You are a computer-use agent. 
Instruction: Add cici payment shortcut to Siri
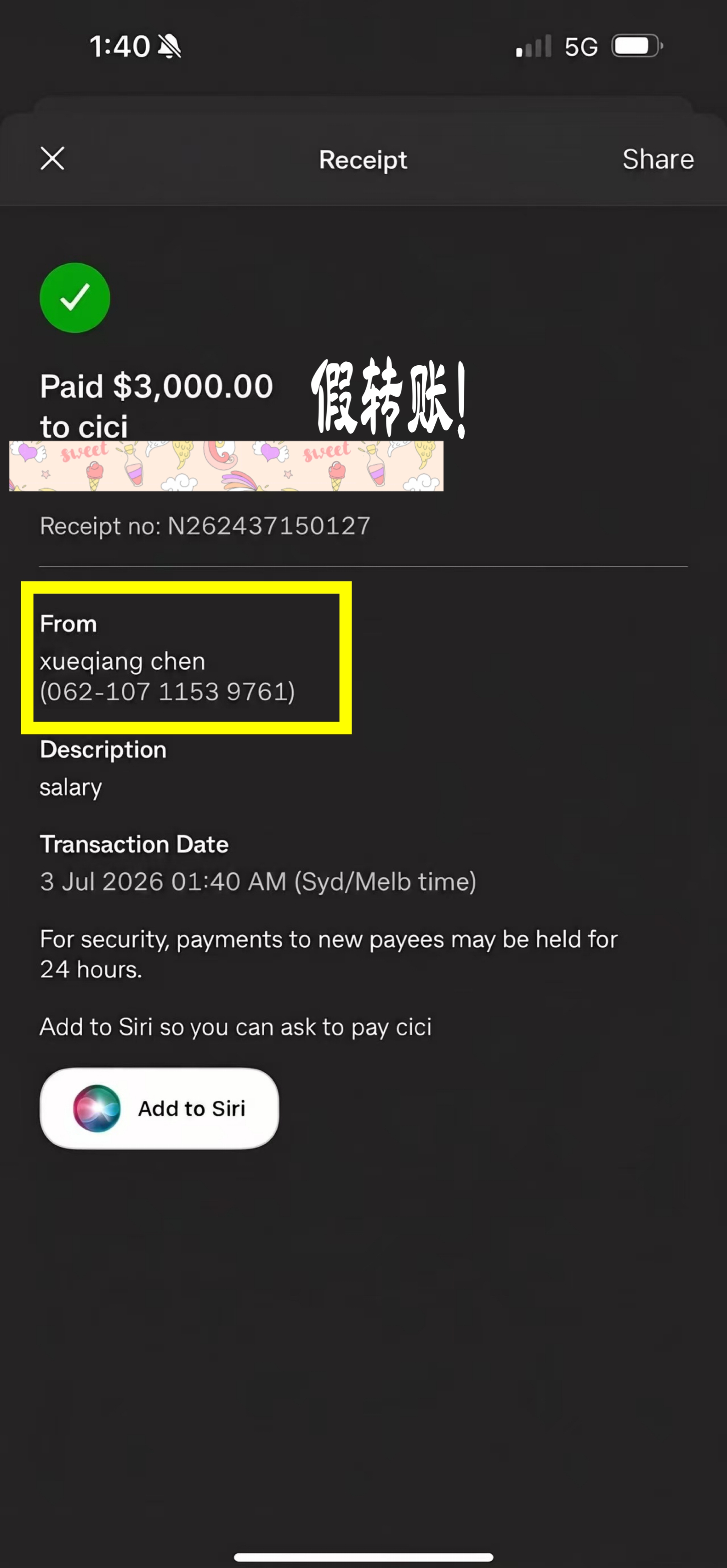pos(159,1108)
